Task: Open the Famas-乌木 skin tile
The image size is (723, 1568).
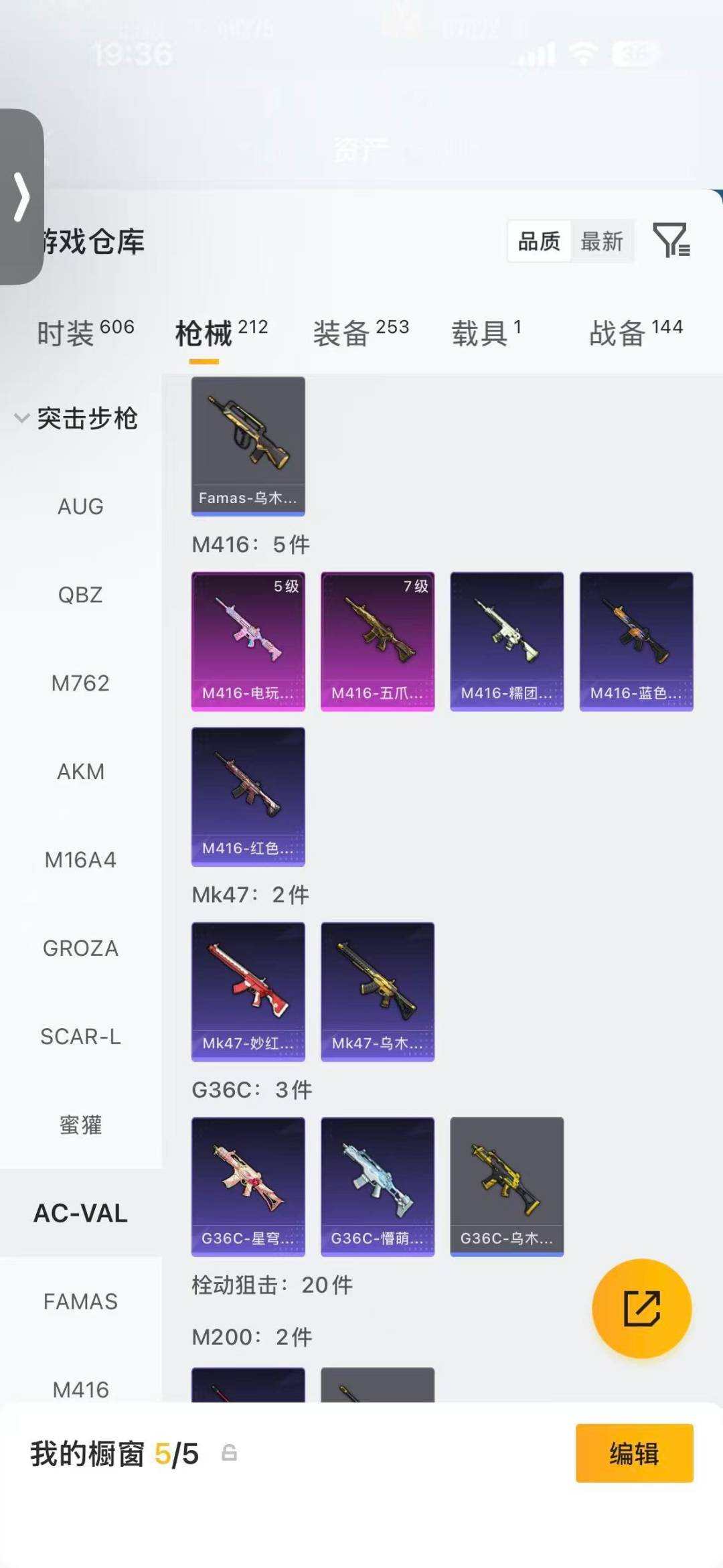Action: (248, 445)
